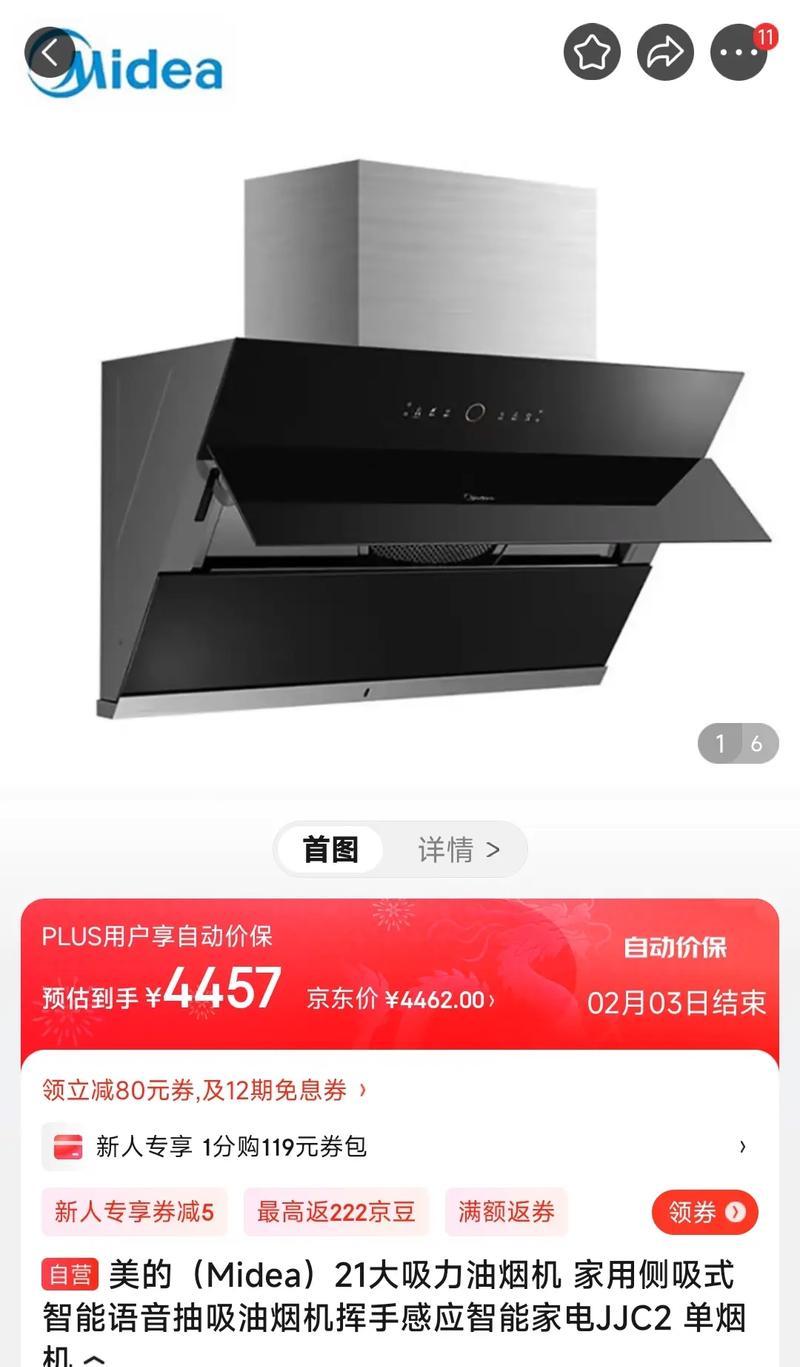Viewport: 800px width, 1367px height.
Task: Open 领立减80元券 coupon link
Action: pos(204,1090)
